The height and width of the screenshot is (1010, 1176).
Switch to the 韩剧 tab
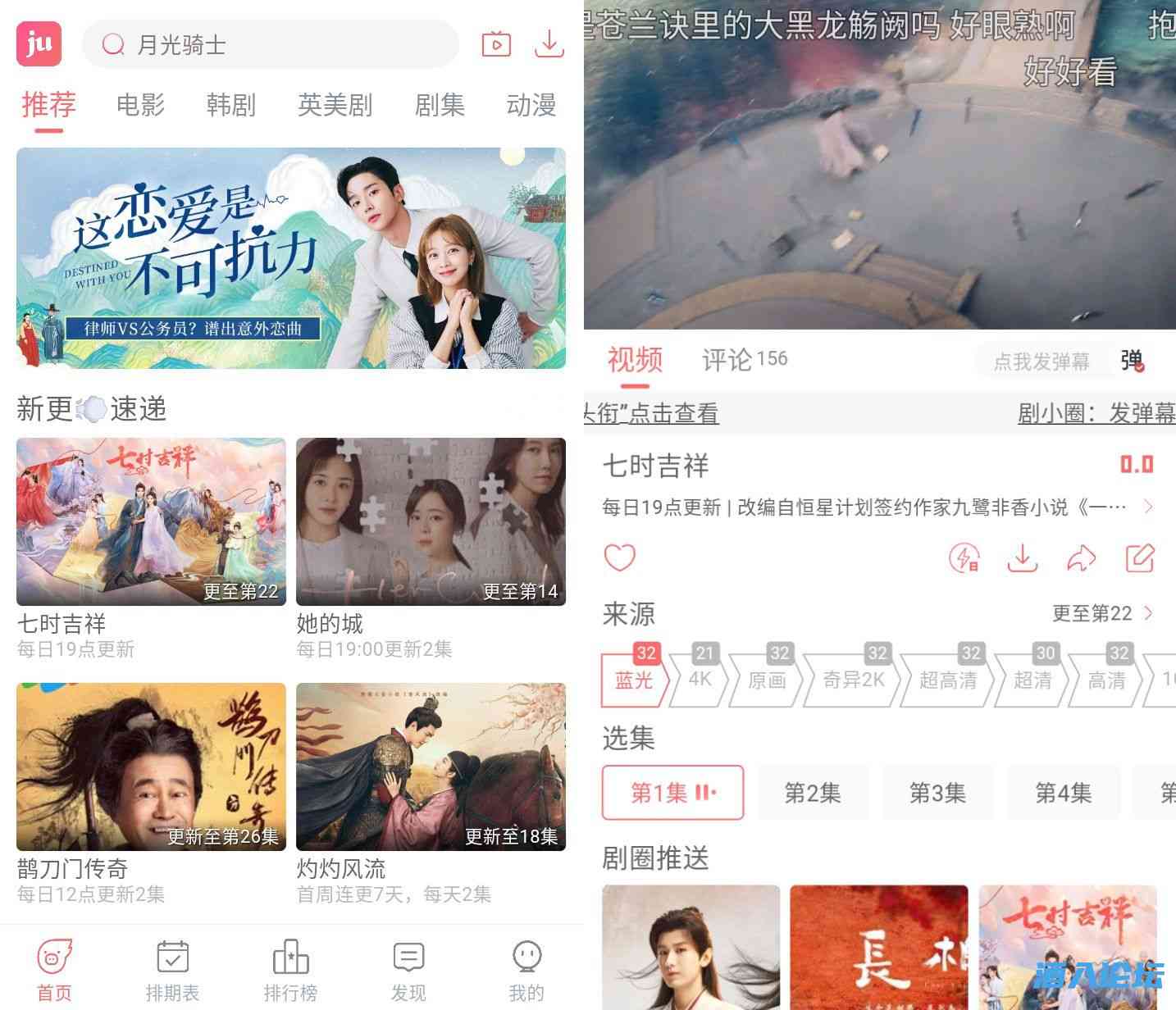pyautogui.click(x=230, y=105)
